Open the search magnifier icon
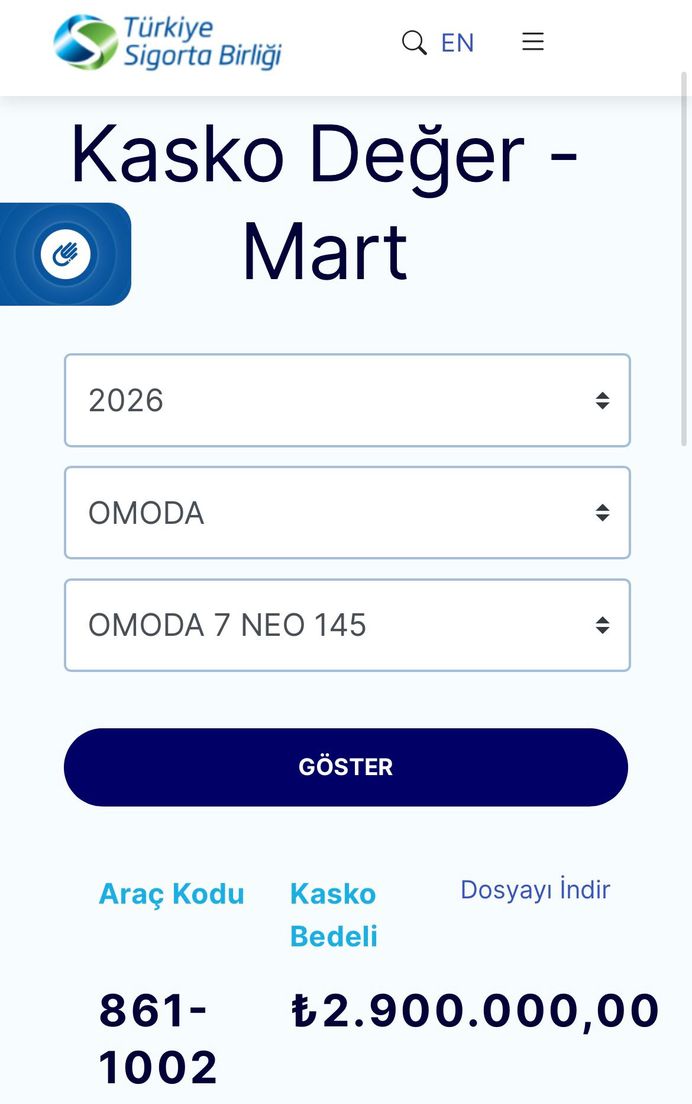Screen dimensions: 692x1104 tap(414, 42)
